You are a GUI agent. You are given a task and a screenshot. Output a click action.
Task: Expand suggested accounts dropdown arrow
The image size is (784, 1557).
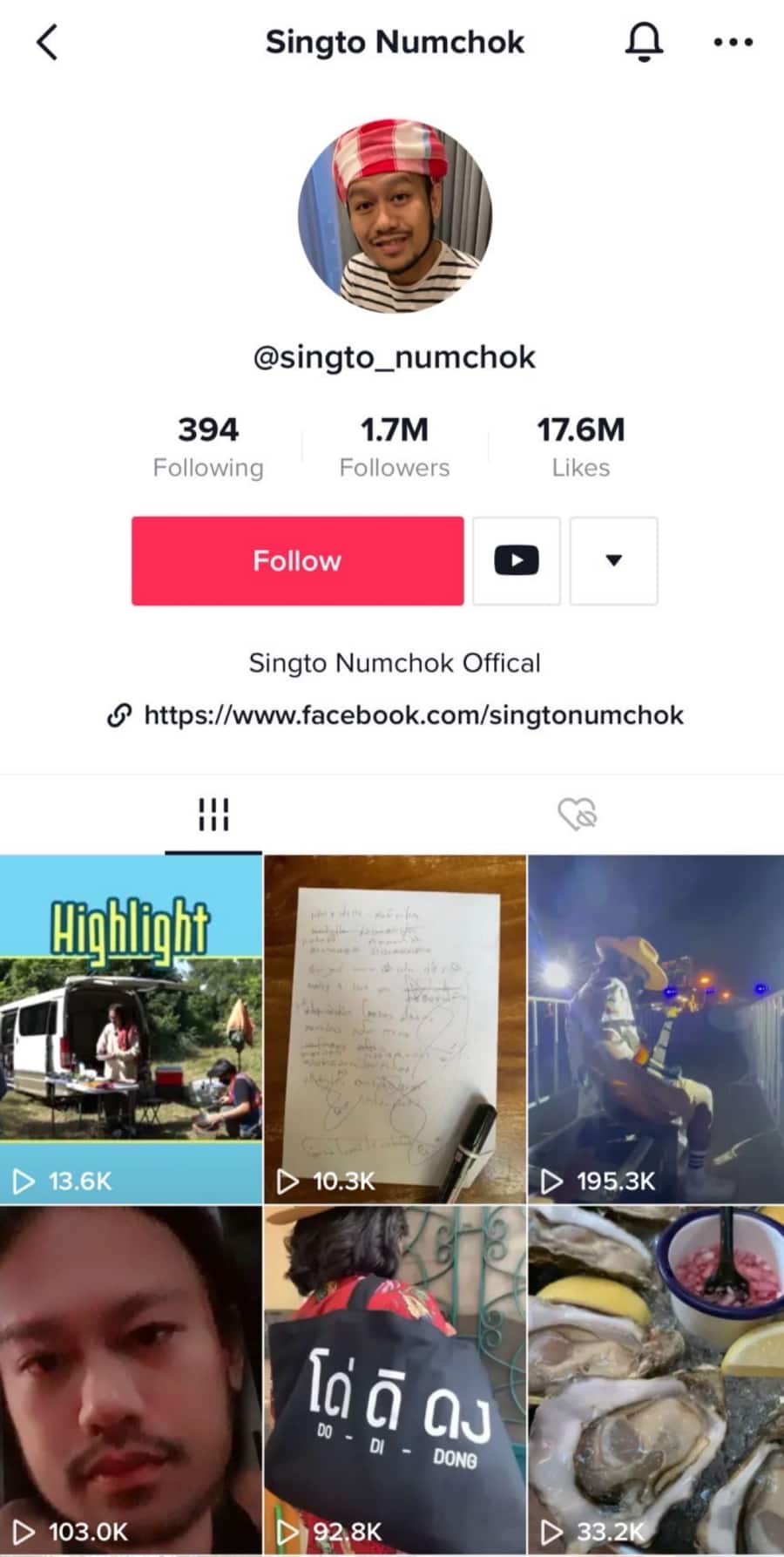click(x=613, y=560)
